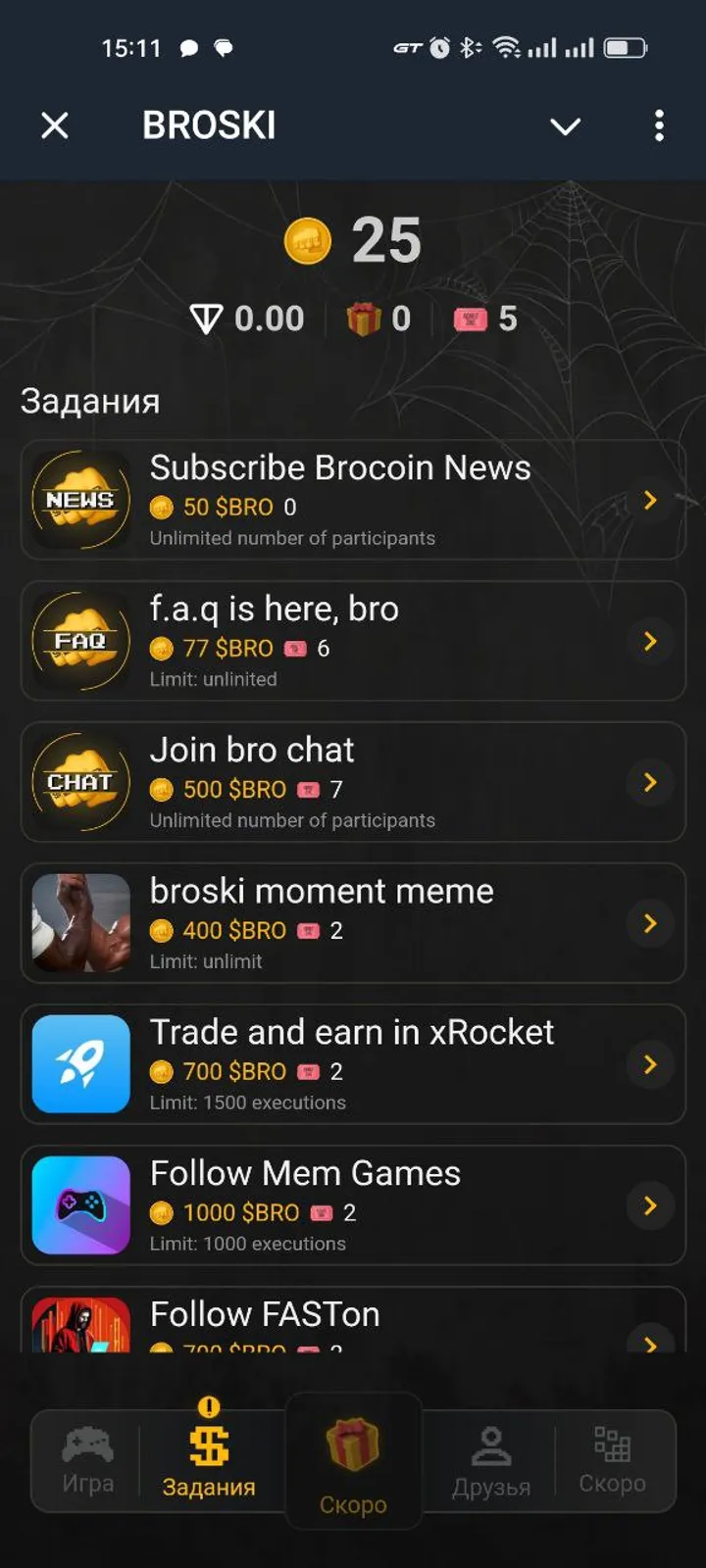Select the FAQ task icon

(x=80, y=641)
